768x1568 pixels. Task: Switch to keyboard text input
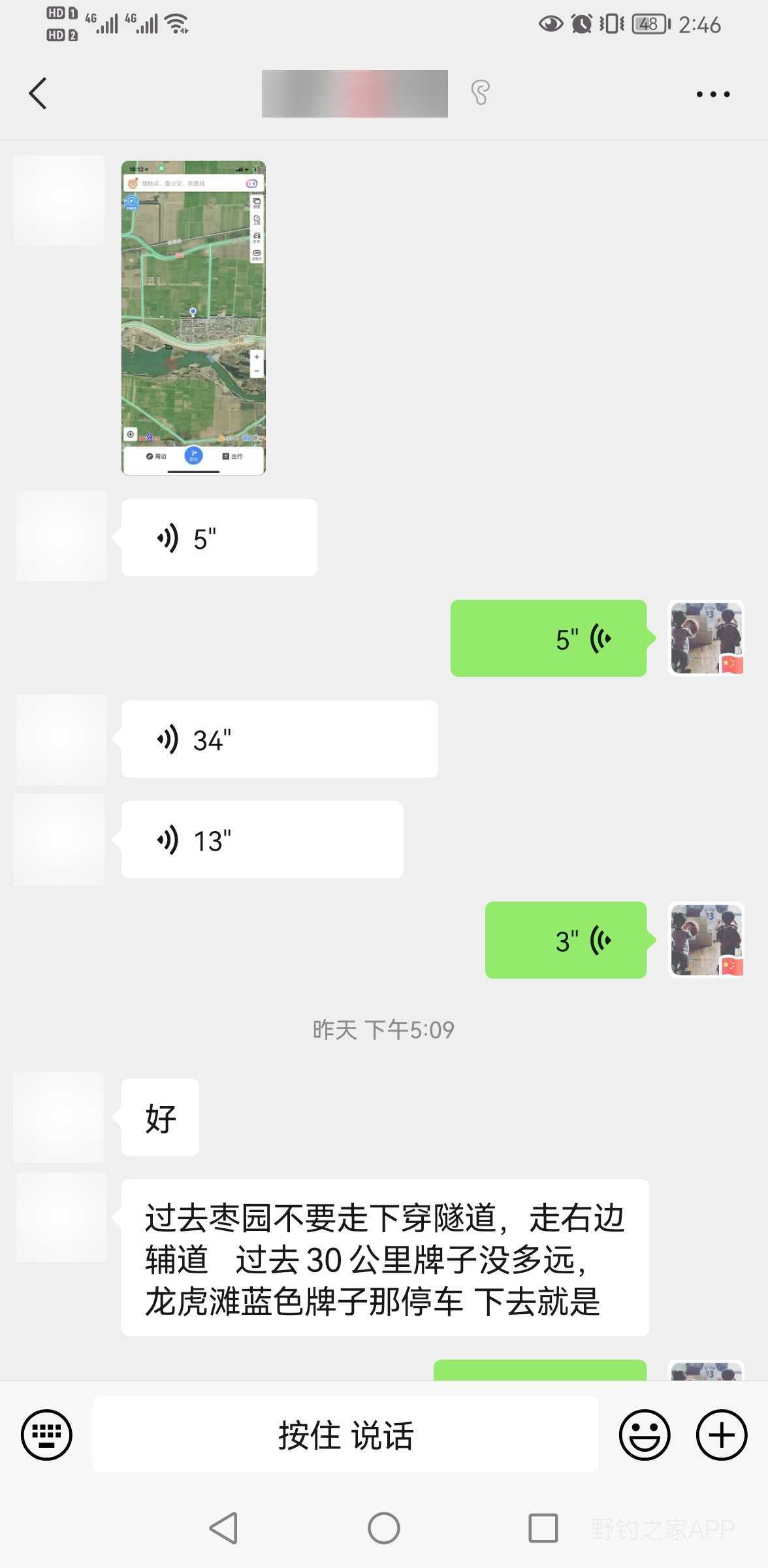pos(46,1435)
